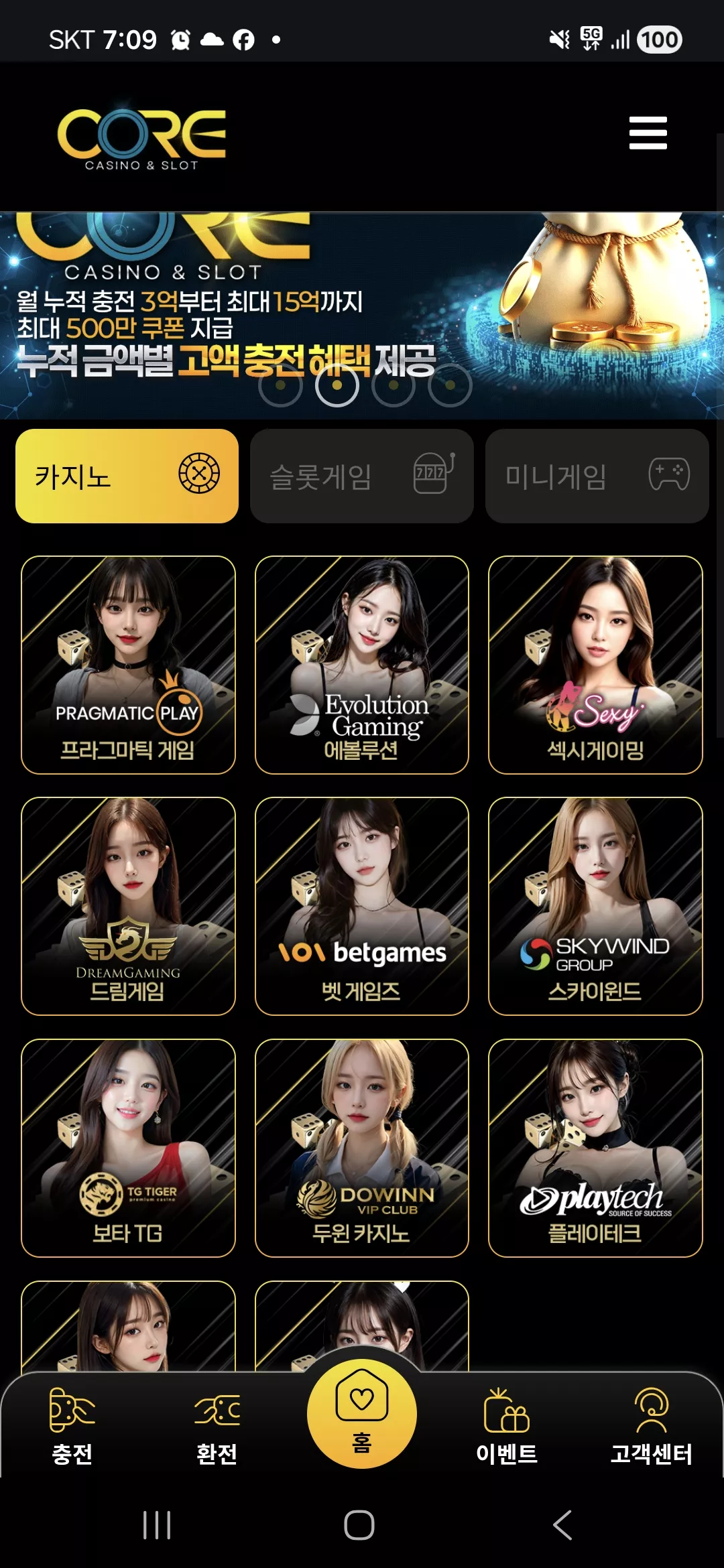724x1568 pixels.
Task: Open the Skywind 스카이윈드 card
Action: coord(595,906)
